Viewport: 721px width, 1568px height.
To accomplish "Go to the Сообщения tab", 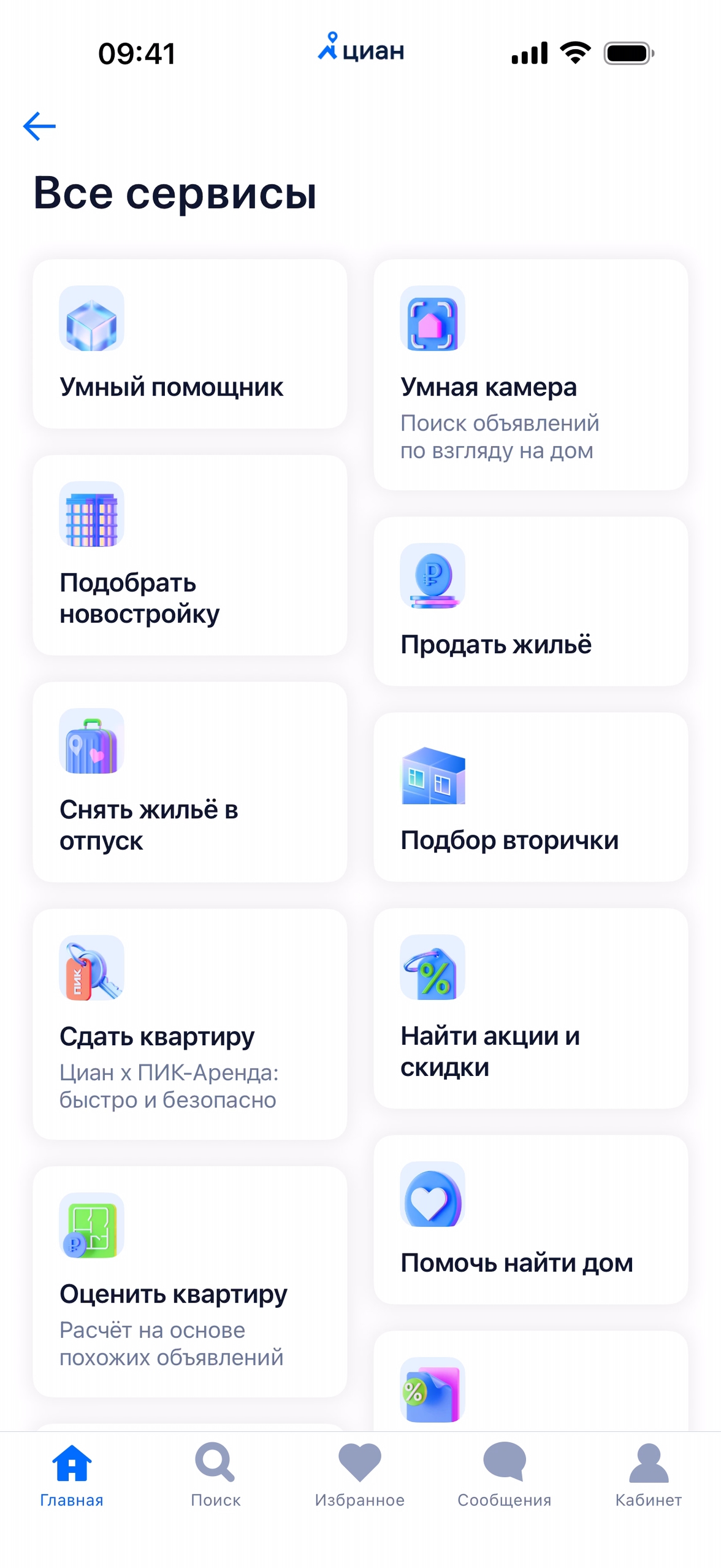I will 504,1475.
